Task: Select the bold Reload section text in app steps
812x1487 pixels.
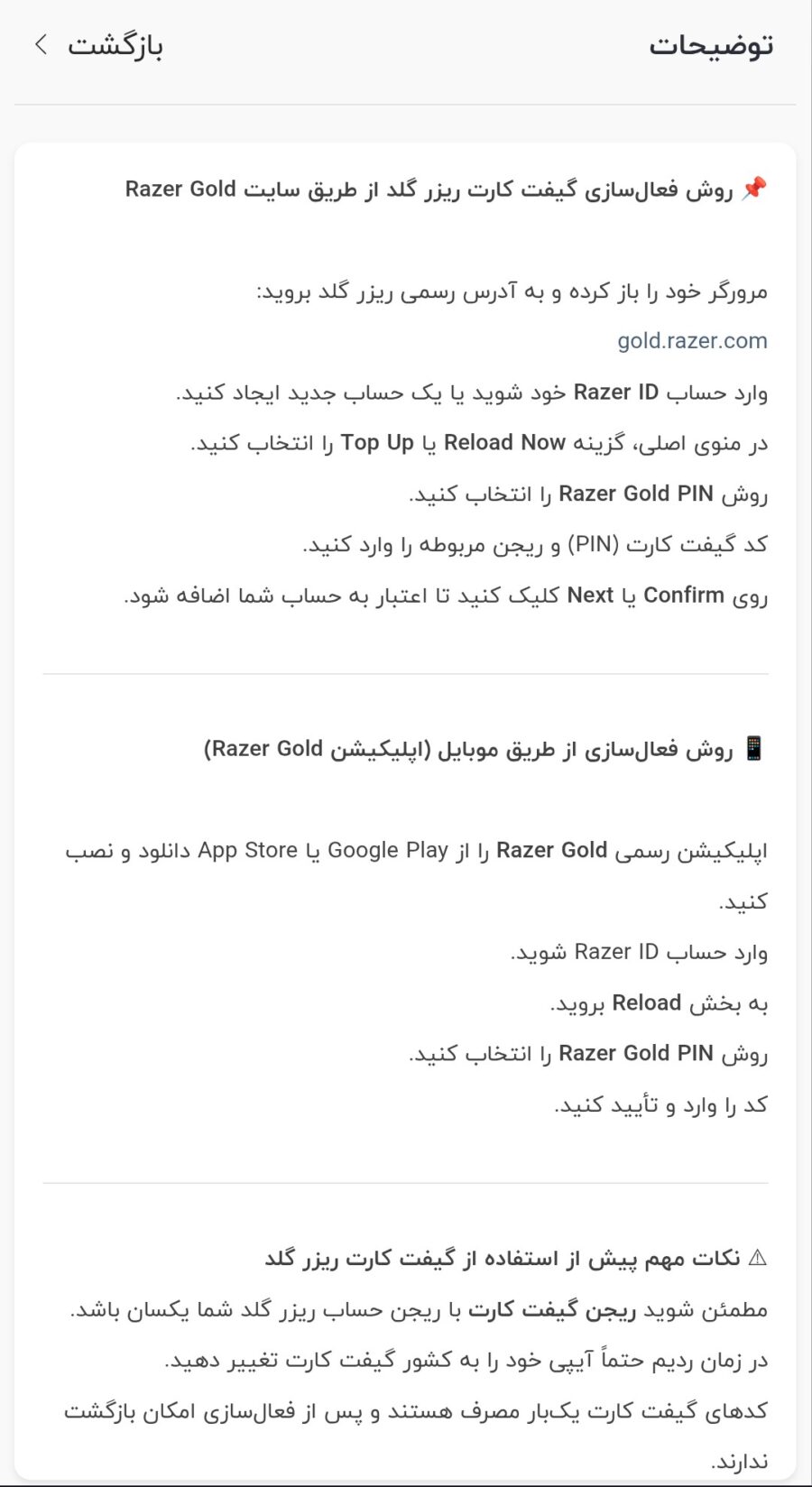Action: point(647,1002)
